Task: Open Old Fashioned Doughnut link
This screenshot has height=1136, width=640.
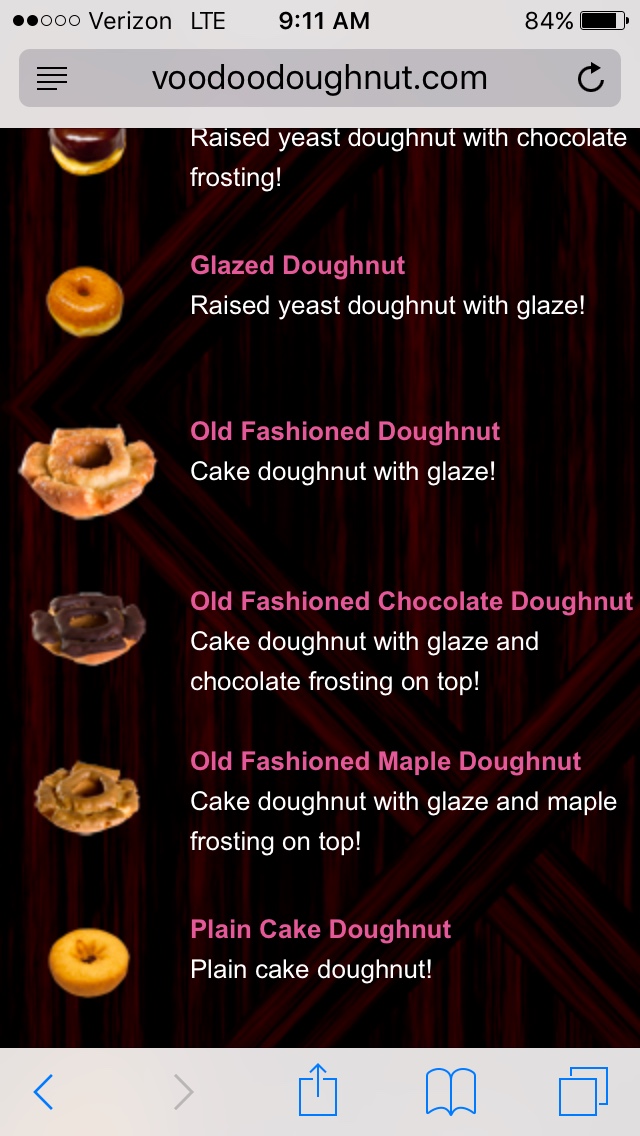Action: click(345, 431)
